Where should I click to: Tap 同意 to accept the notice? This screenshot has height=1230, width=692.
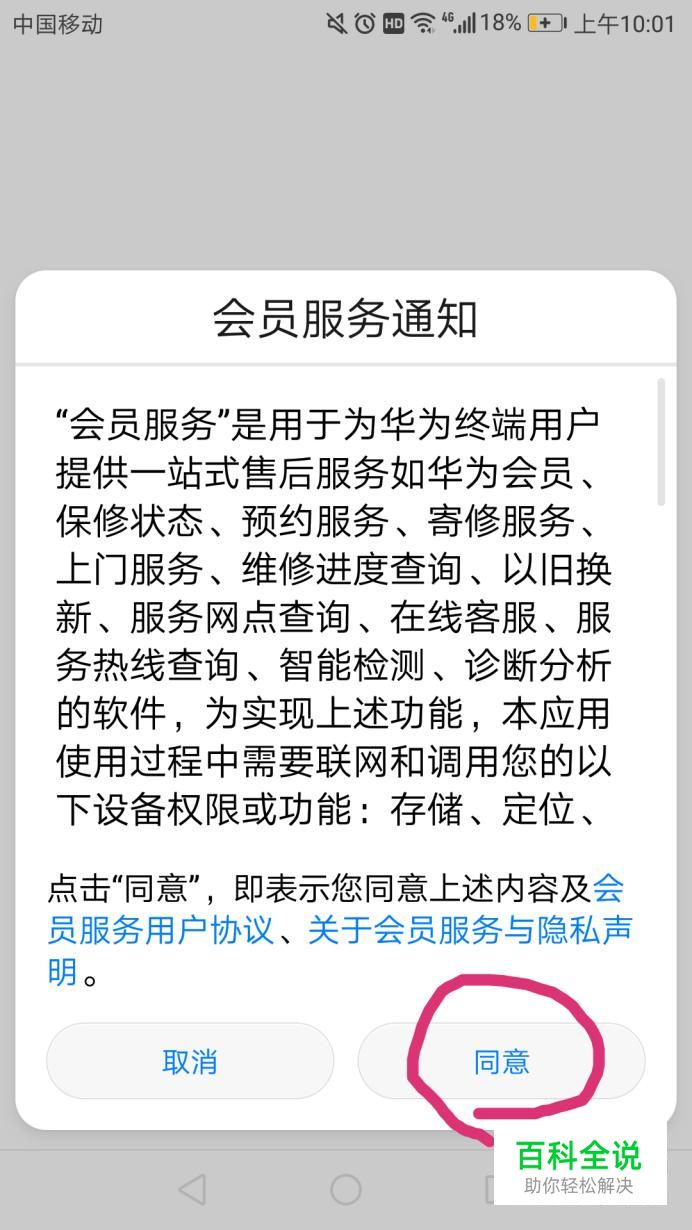click(501, 1061)
